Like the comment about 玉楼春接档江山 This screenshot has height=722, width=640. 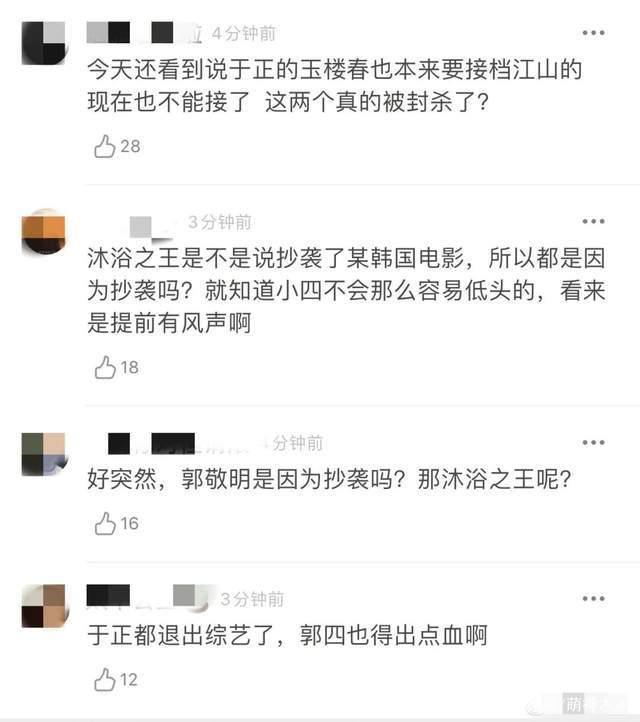click(105, 147)
